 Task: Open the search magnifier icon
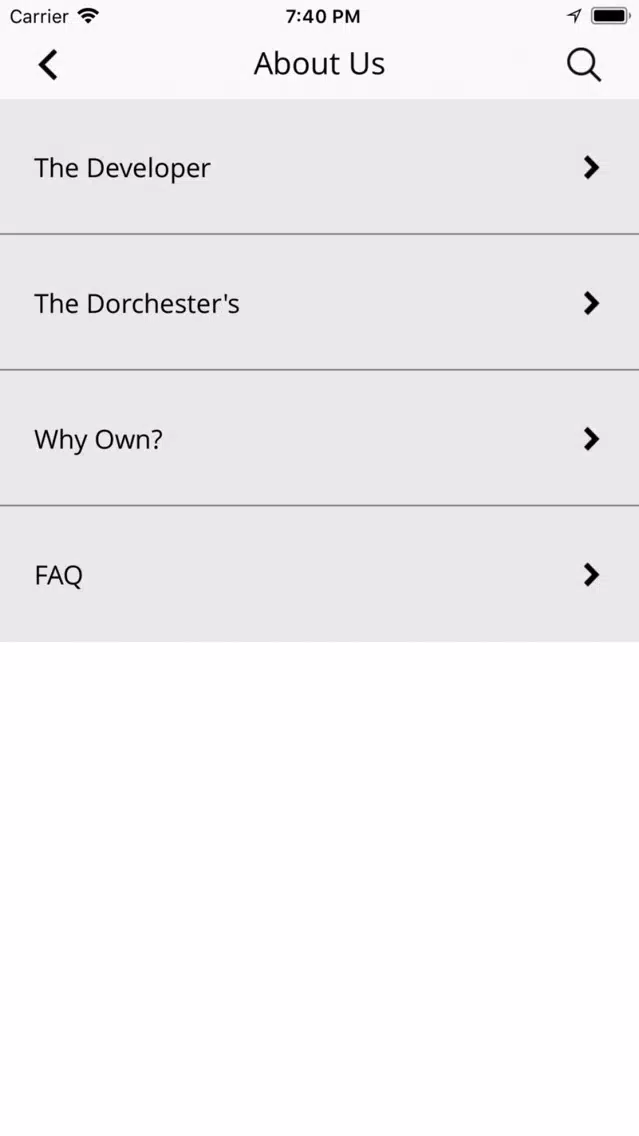(583, 65)
